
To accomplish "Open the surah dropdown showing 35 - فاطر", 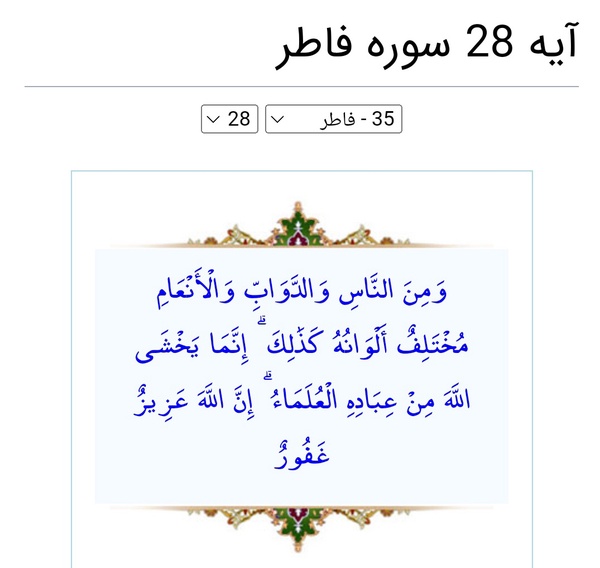I will (333, 119).
